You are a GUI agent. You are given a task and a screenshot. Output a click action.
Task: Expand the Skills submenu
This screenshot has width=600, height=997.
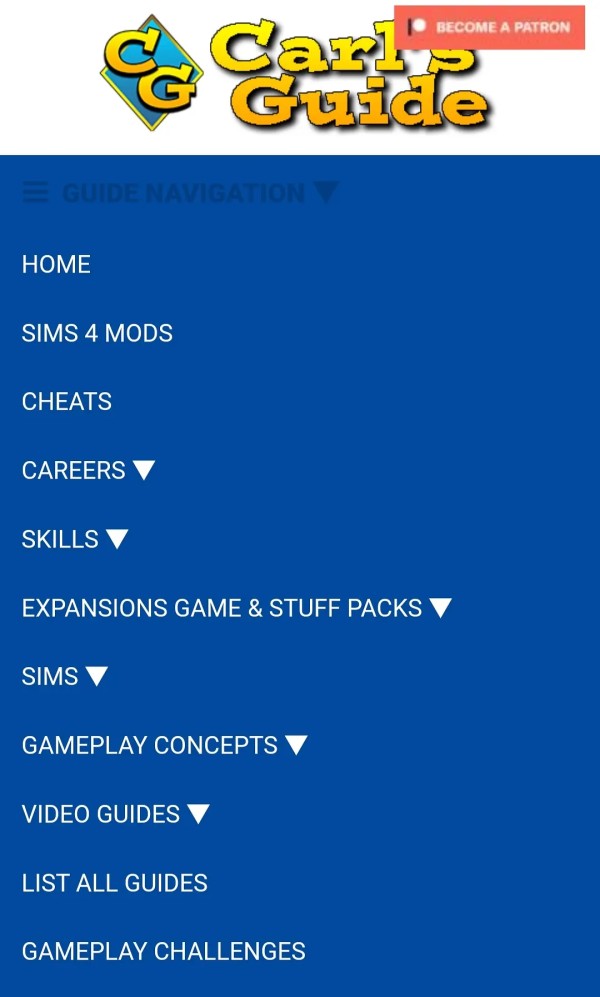point(75,539)
